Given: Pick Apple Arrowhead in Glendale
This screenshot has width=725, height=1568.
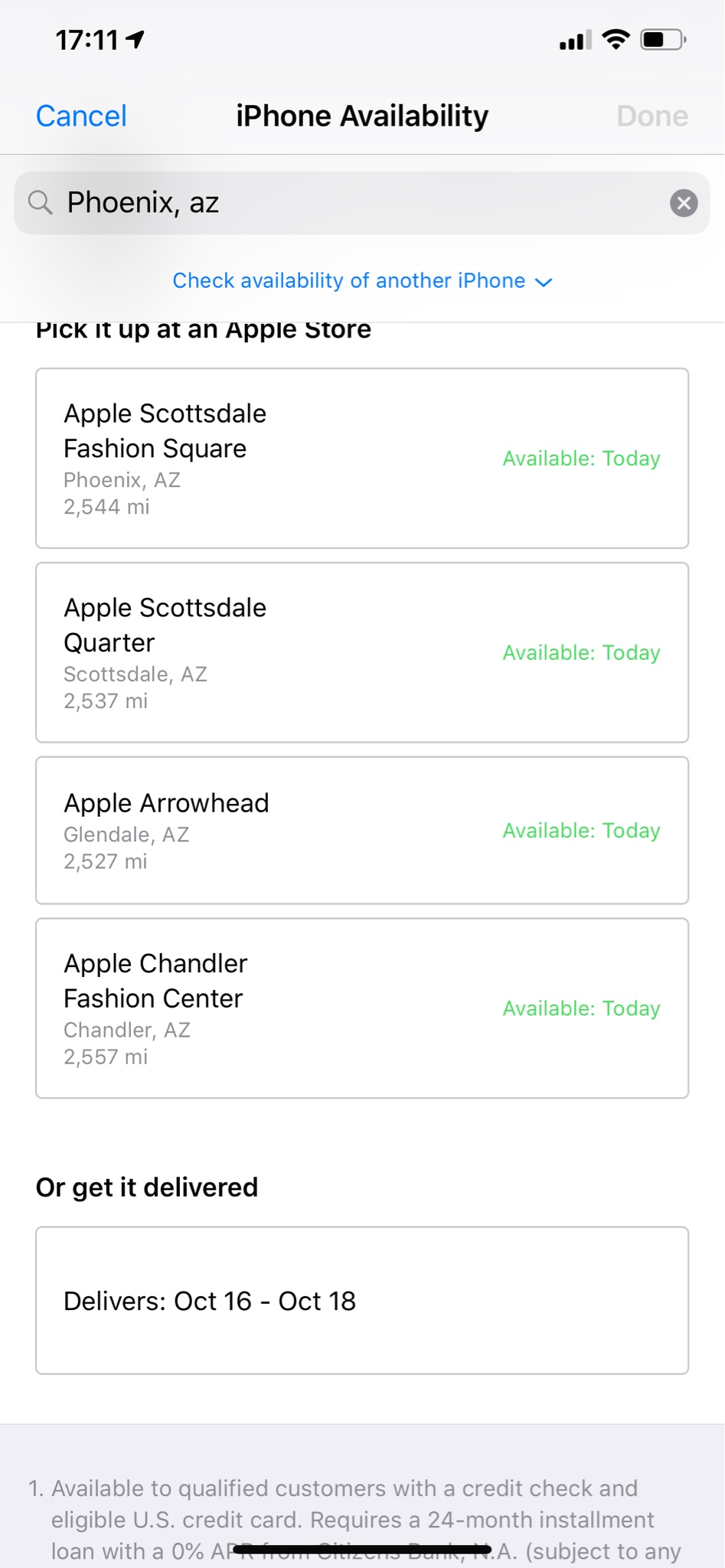Looking at the screenshot, I should (361, 831).
